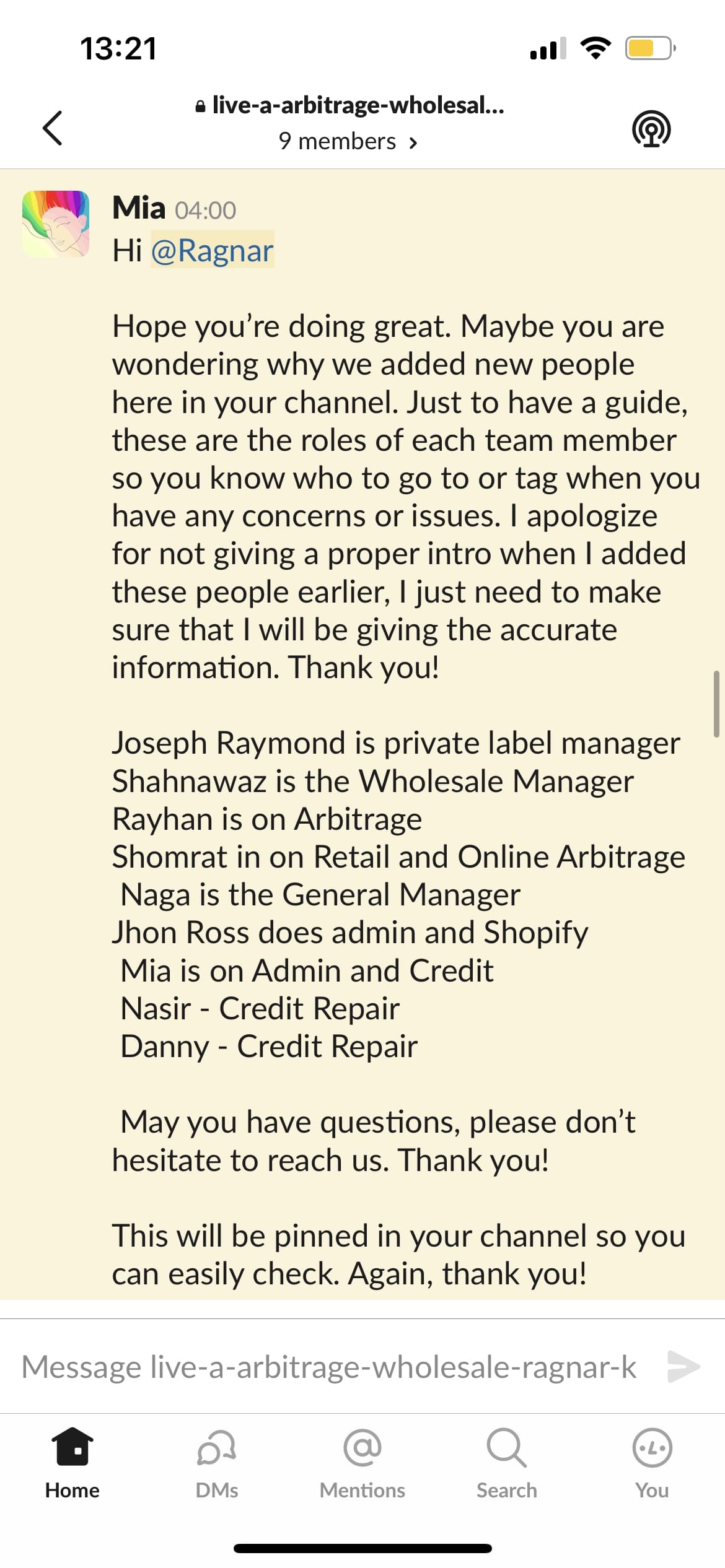Open the You tab

[x=652, y=1463]
